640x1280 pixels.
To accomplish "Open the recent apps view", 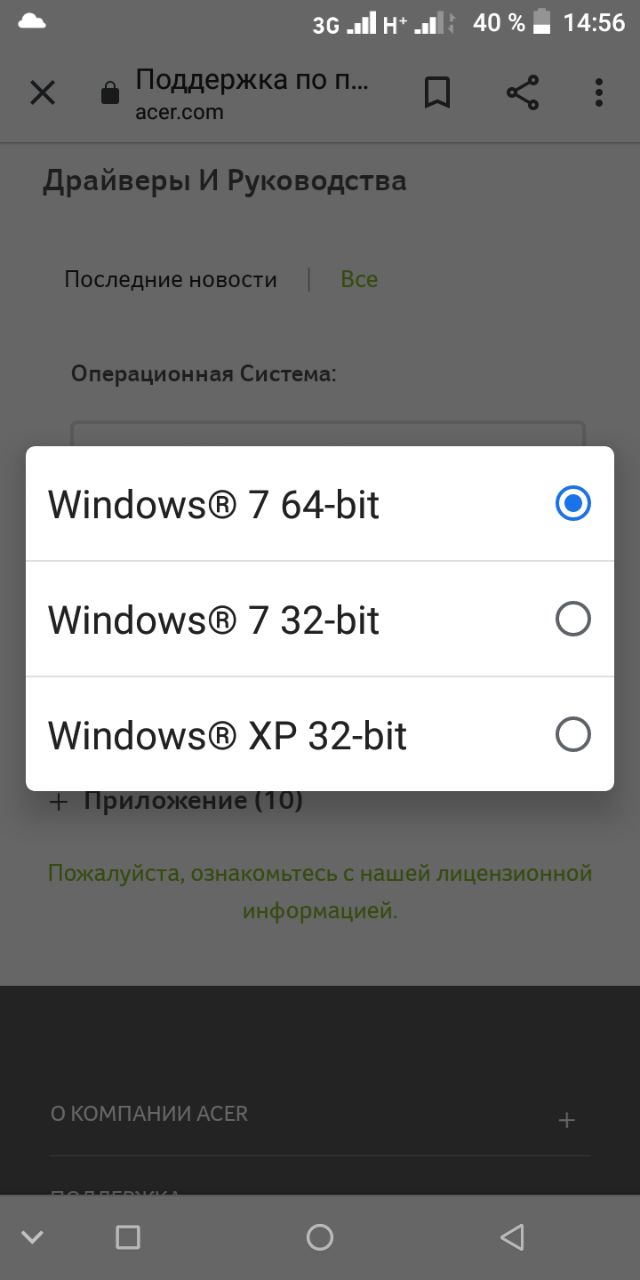I will click(x=128, y=1238).
